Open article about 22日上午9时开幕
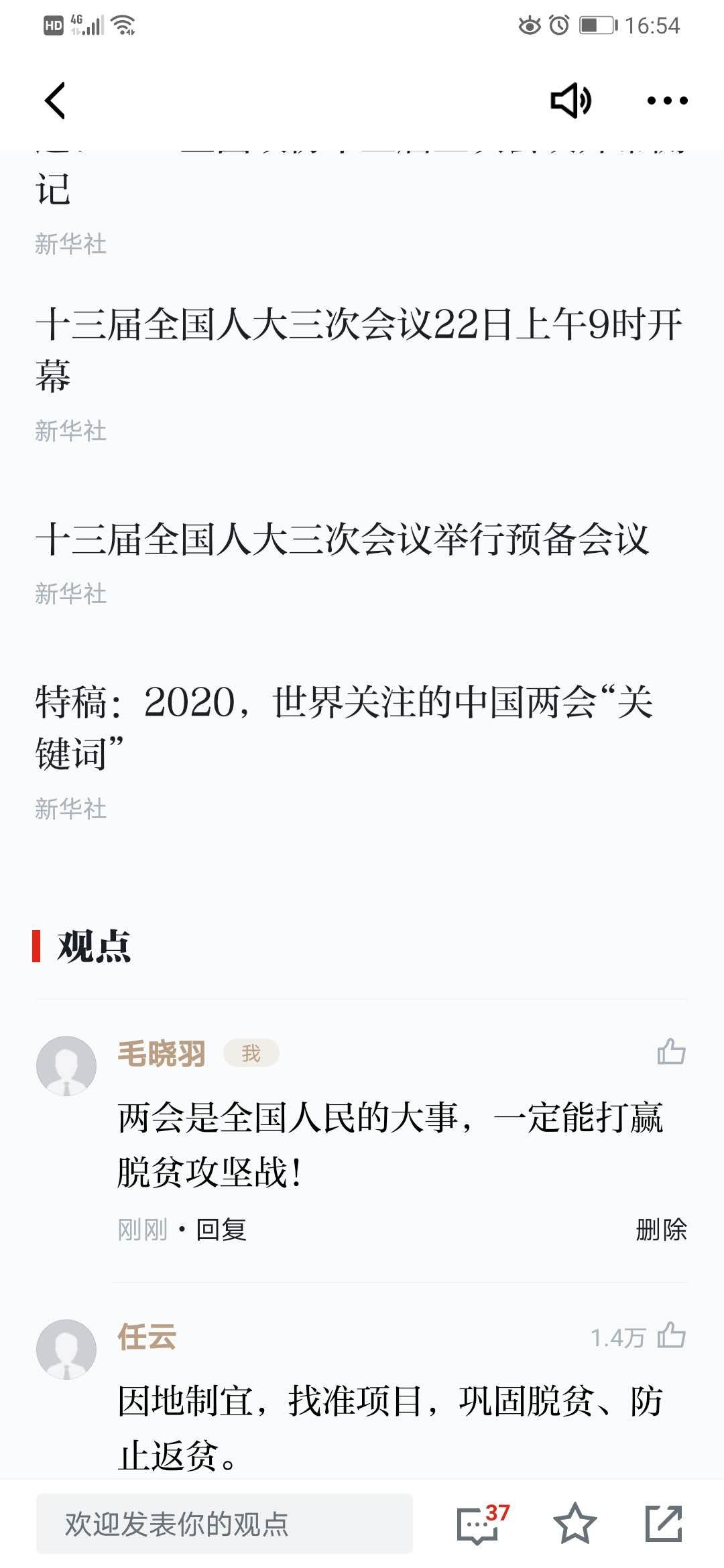Image resolution: width=724 pixels, height=1568 pixels. (359, 348)
